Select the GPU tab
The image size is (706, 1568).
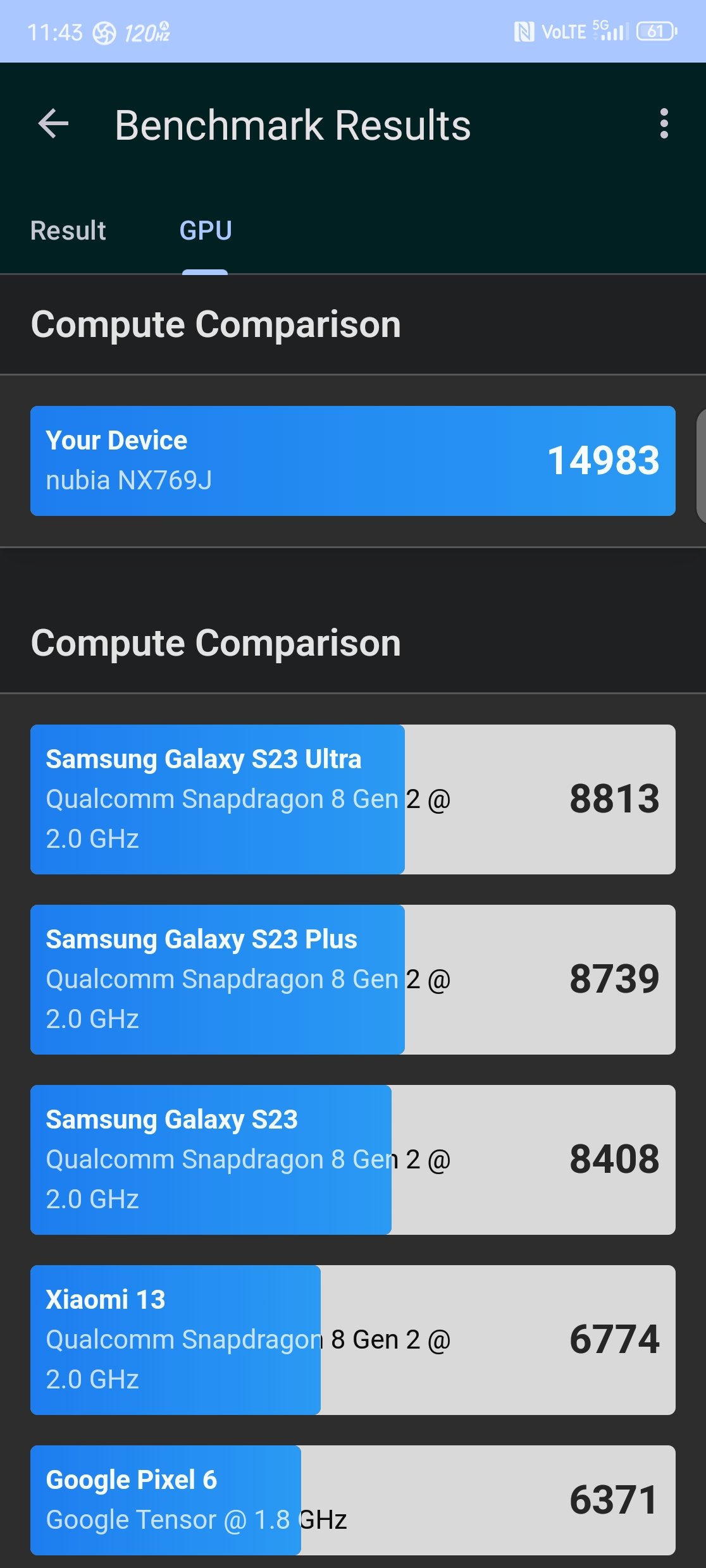[206, 231]
